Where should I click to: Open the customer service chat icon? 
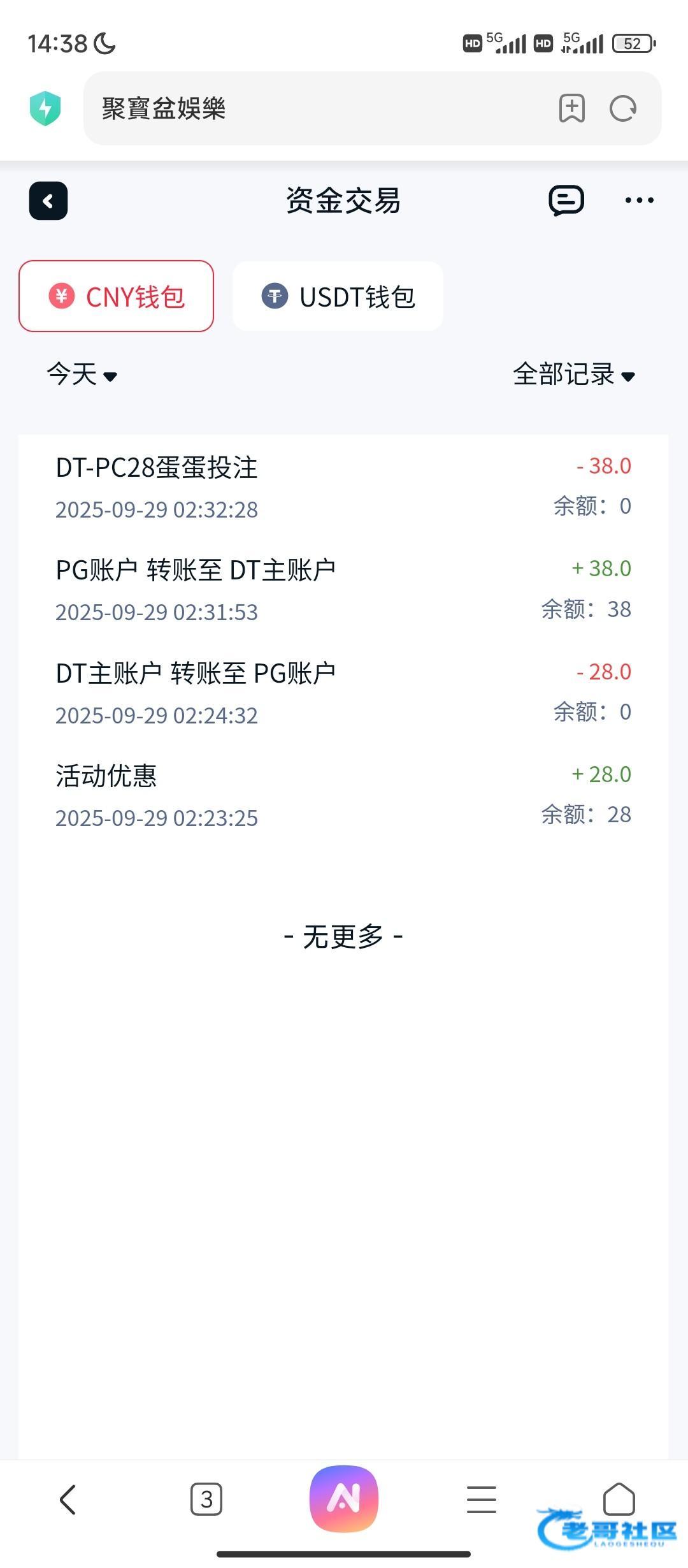coord(566,201)
